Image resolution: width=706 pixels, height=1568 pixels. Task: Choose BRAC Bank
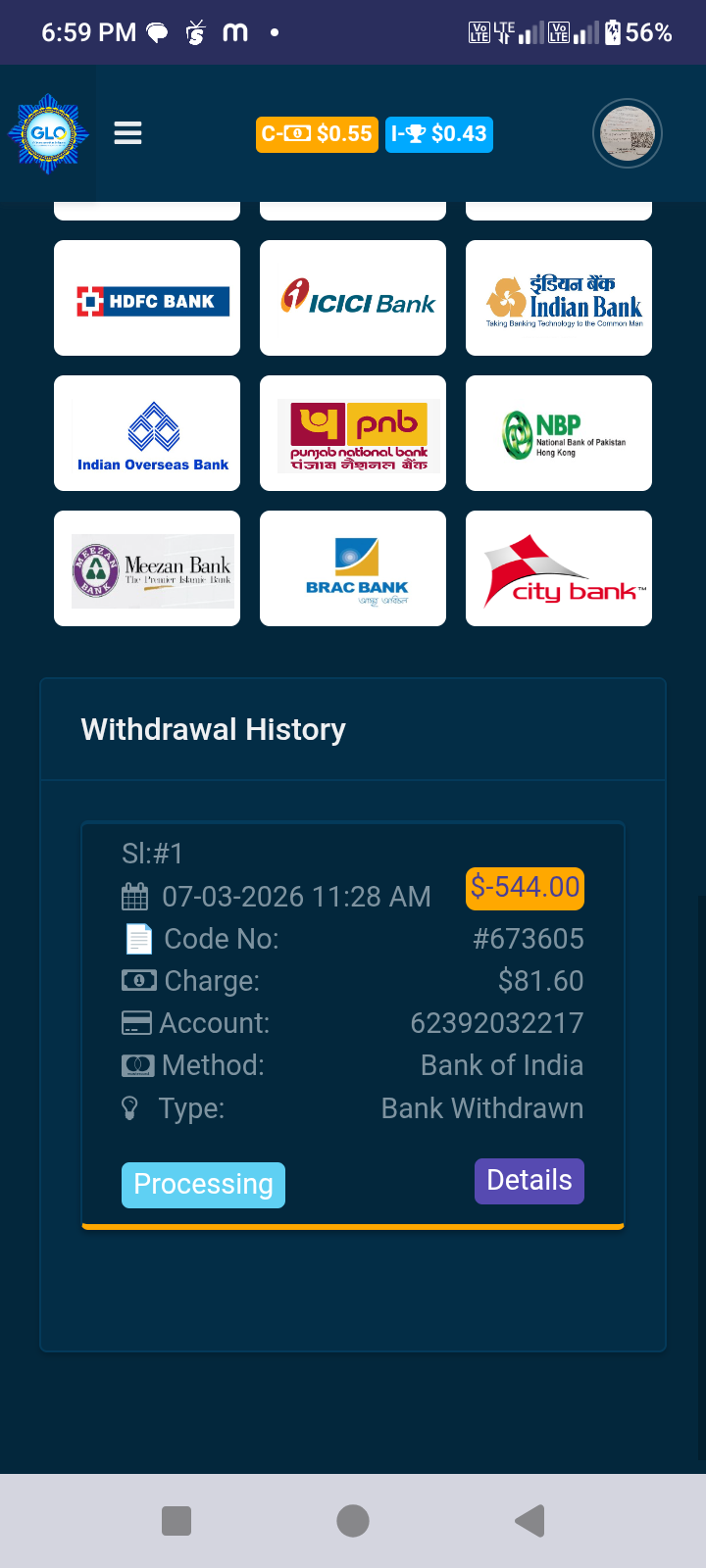click(x=353, y=568)
